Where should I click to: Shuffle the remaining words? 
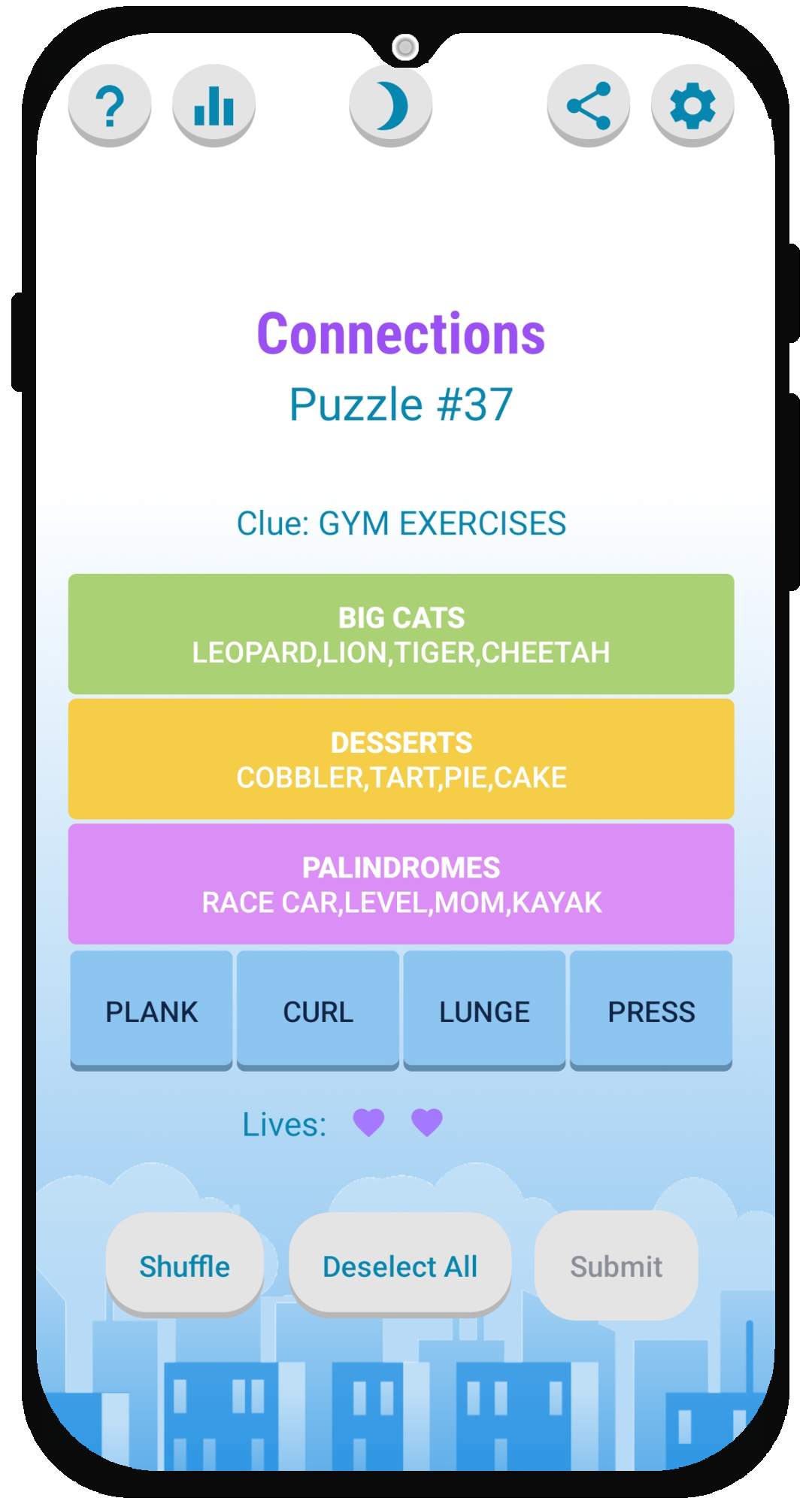click(185, 1266)
